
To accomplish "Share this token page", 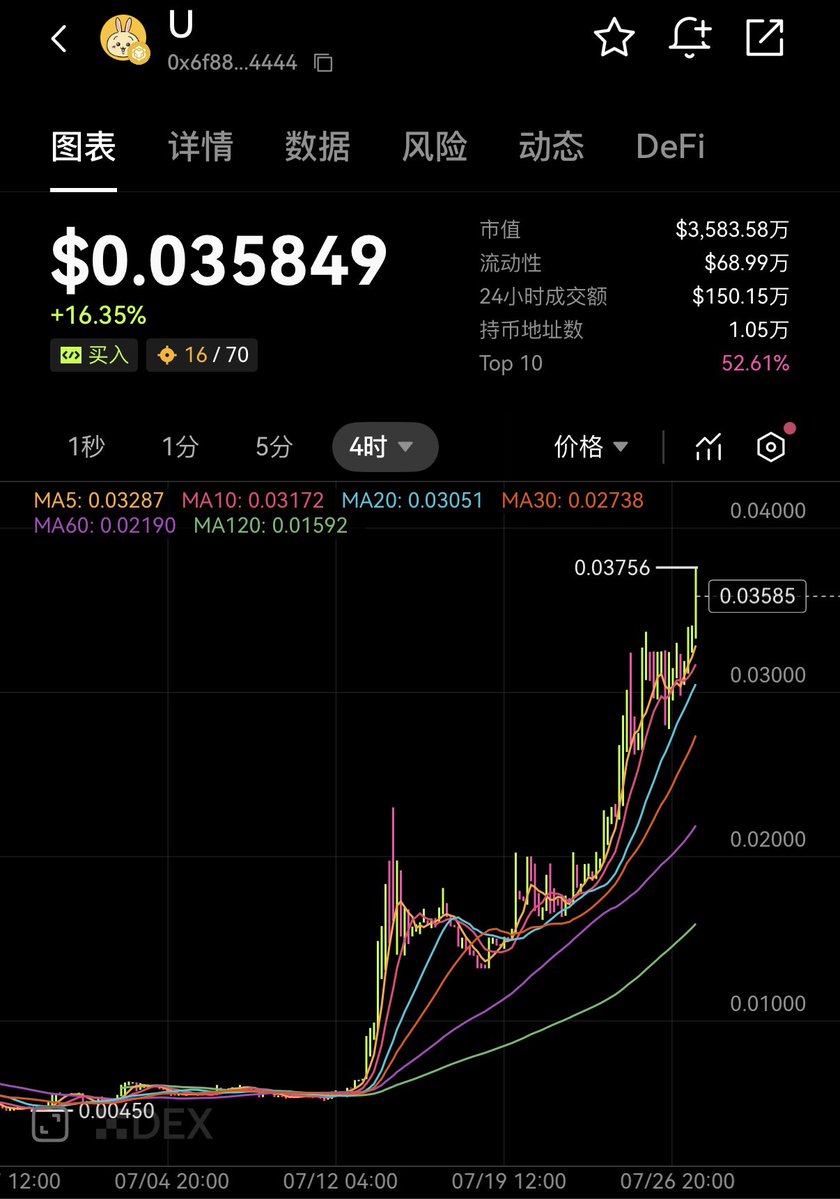I will tap(765, 38).
